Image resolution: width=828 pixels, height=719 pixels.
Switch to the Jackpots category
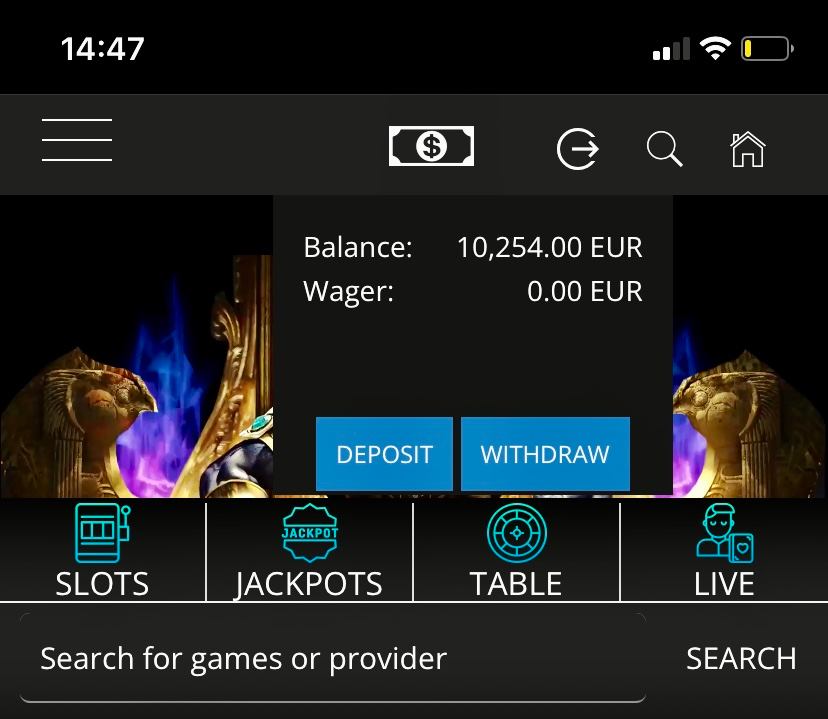point(309,552)
